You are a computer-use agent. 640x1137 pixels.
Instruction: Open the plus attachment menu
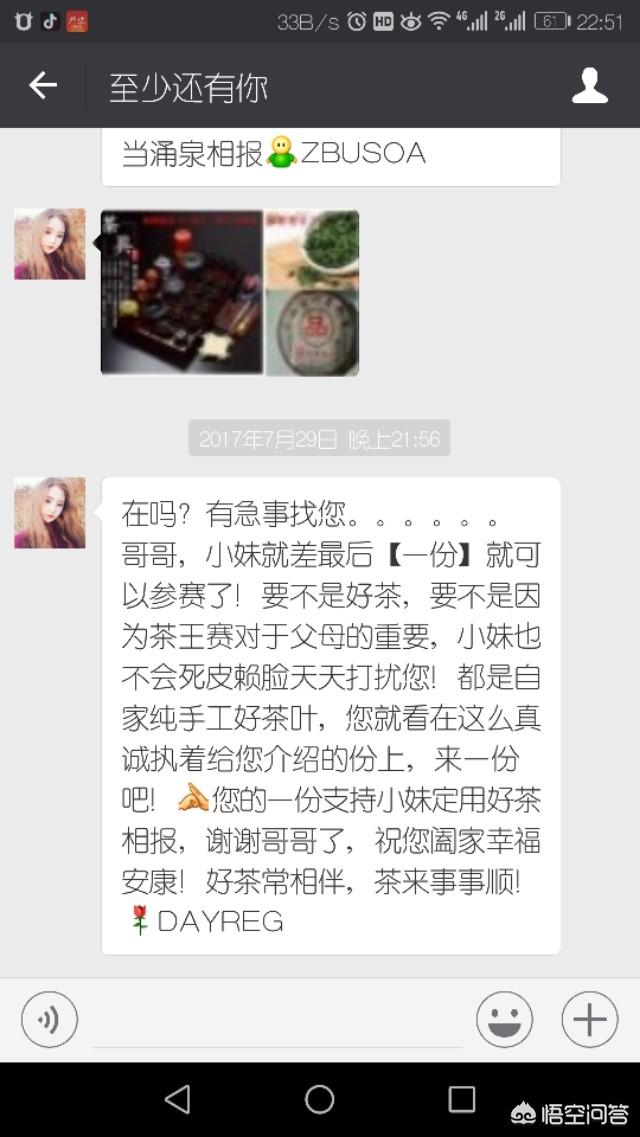(x=589, y=1020)
